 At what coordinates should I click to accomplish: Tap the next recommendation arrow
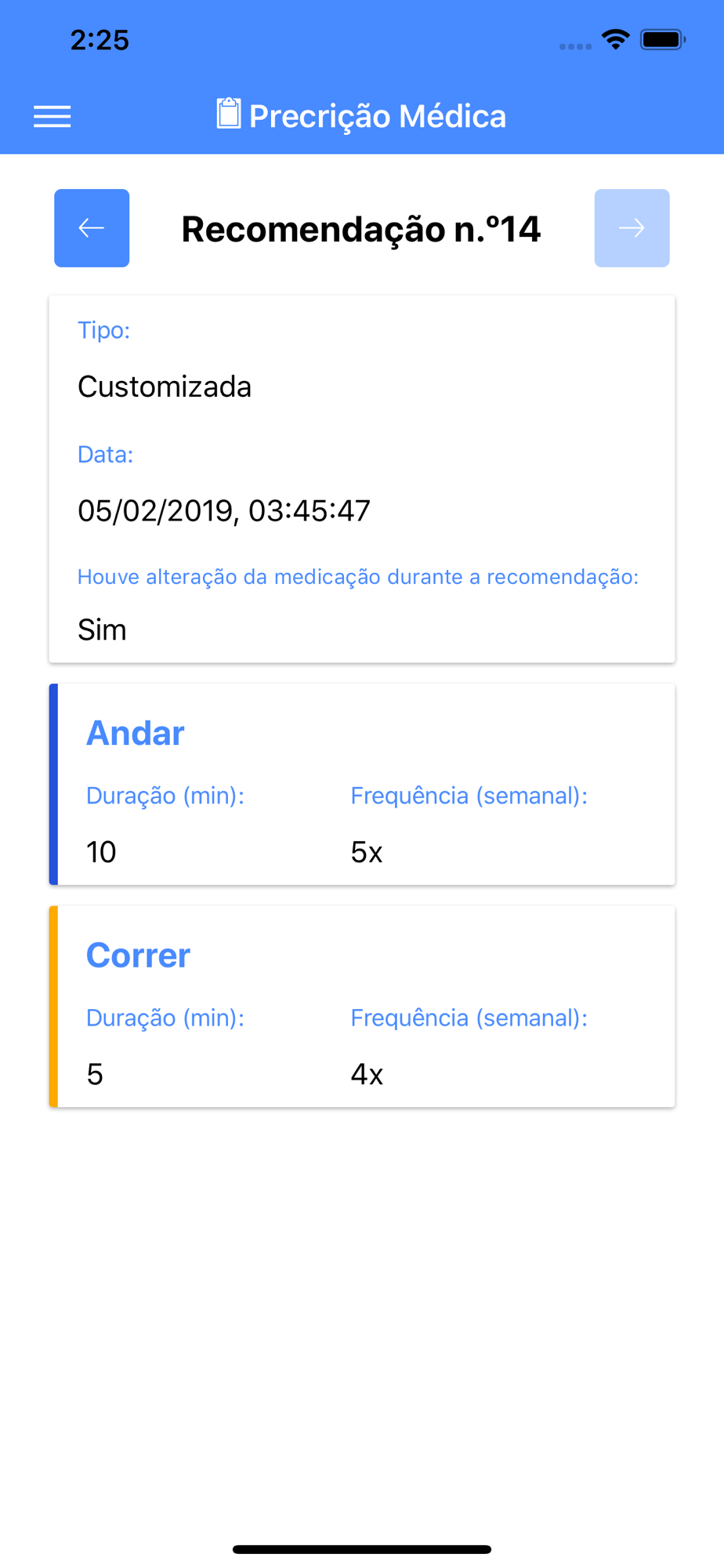click(632, 228)
